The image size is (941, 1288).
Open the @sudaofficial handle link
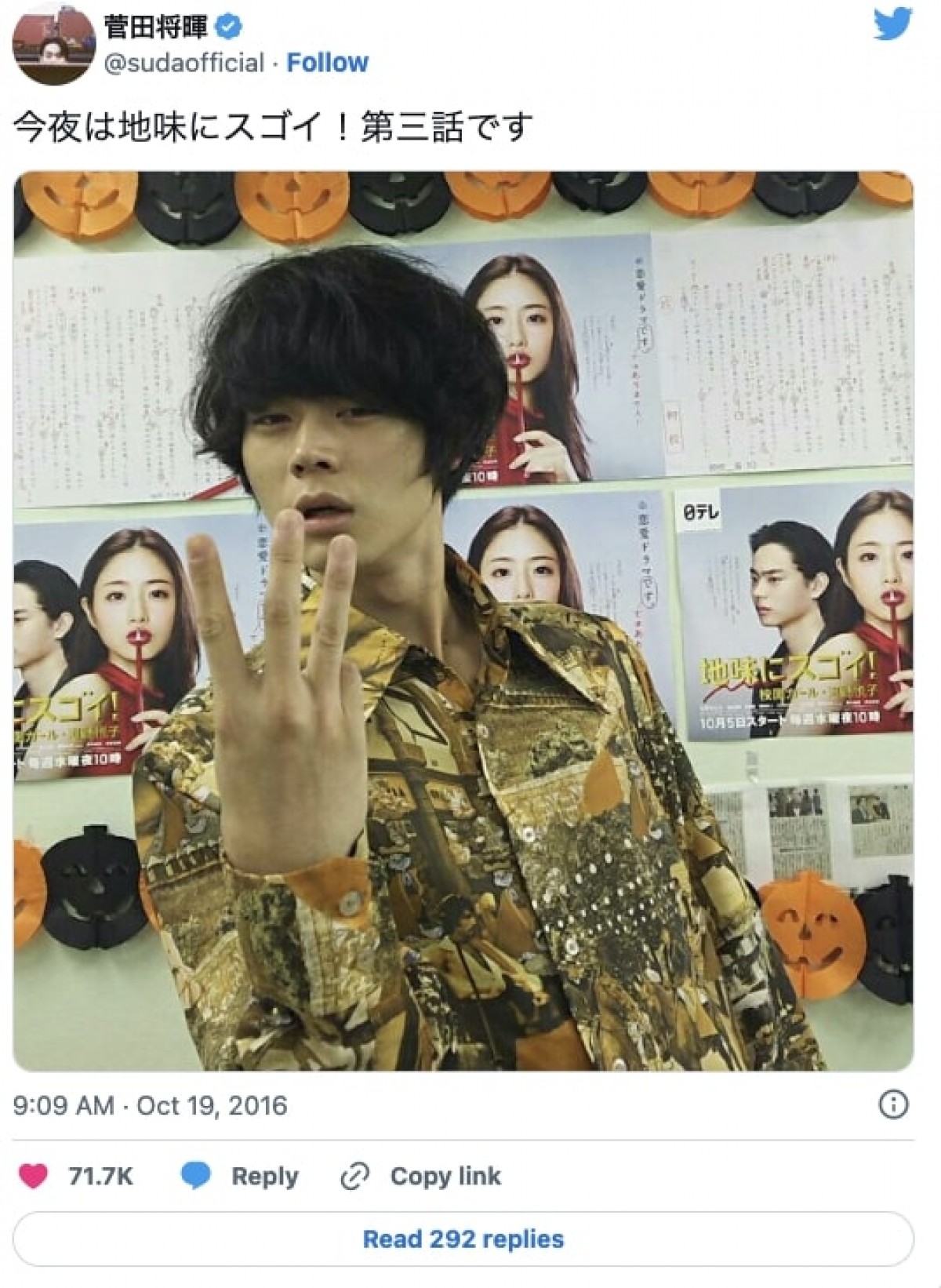pos(184,63)
